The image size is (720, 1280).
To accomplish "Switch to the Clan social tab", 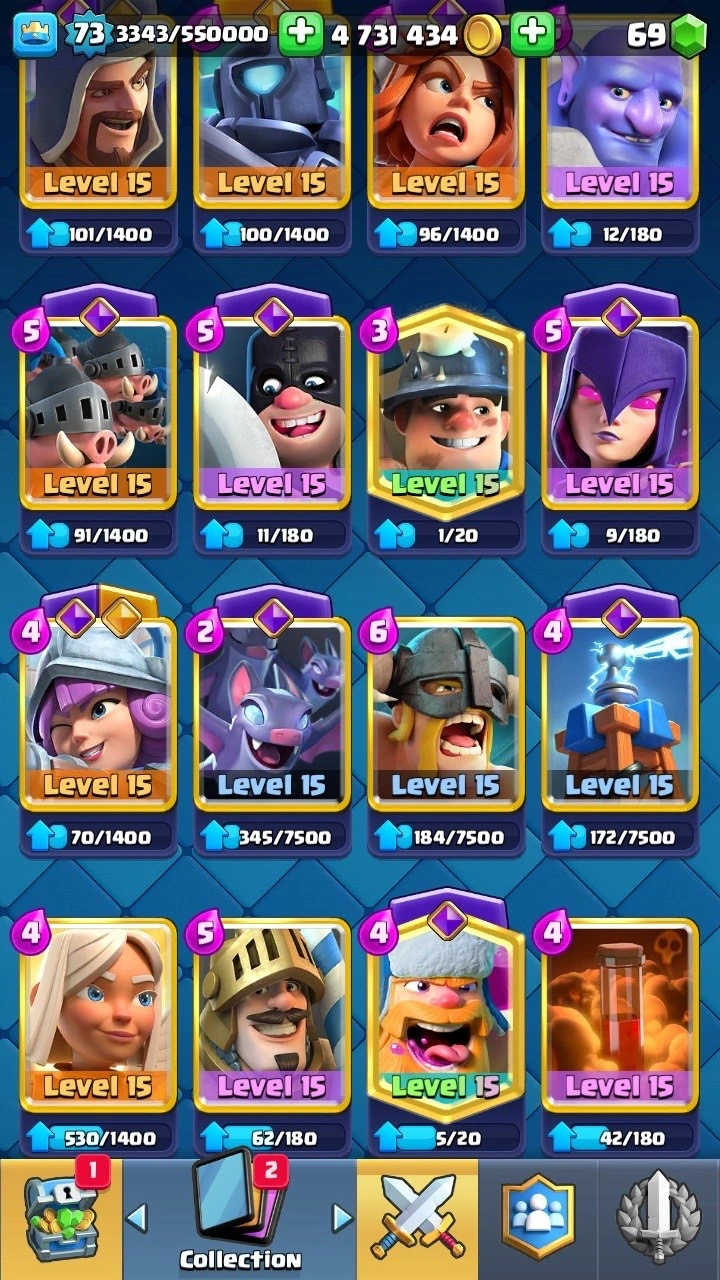I will coord(538,1220).
